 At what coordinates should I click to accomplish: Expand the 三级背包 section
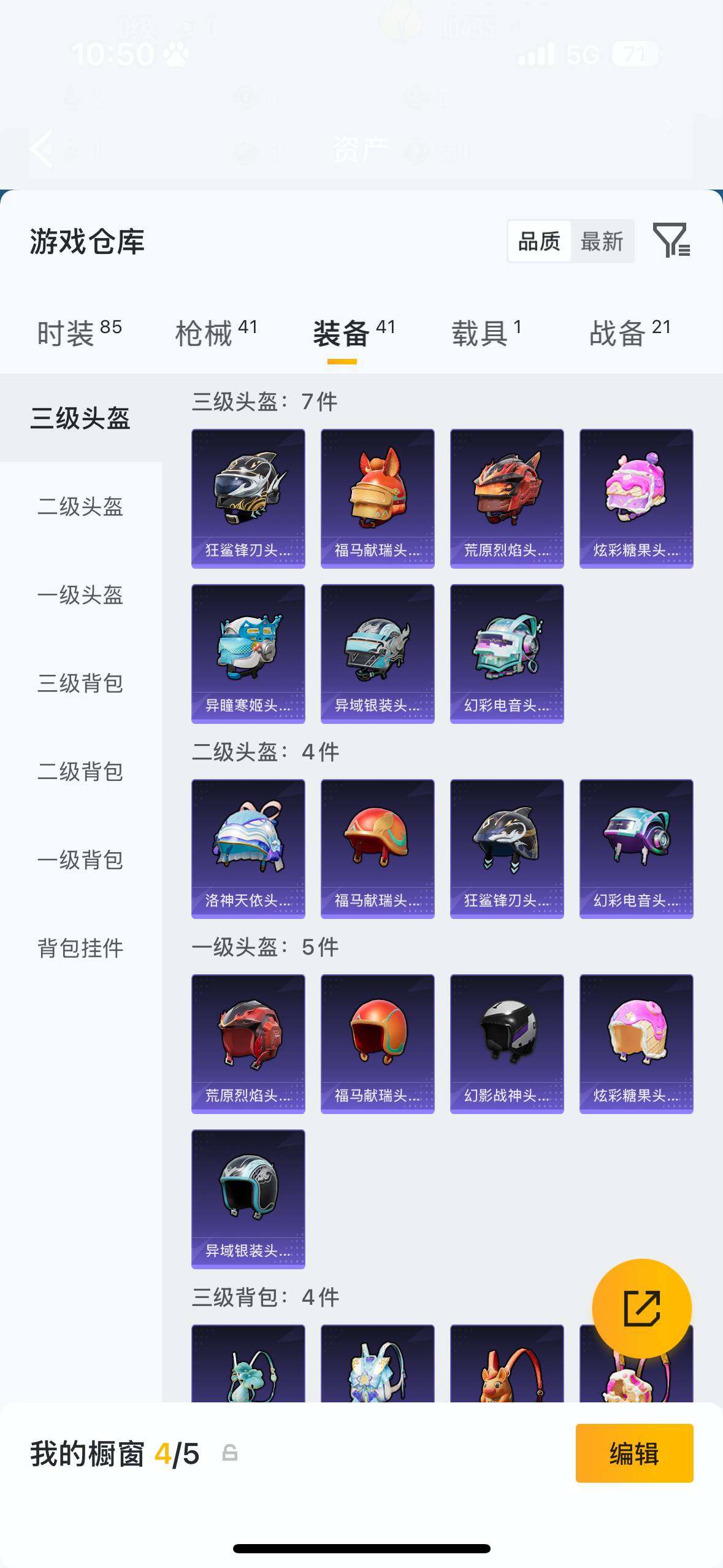tap(80, 684)
